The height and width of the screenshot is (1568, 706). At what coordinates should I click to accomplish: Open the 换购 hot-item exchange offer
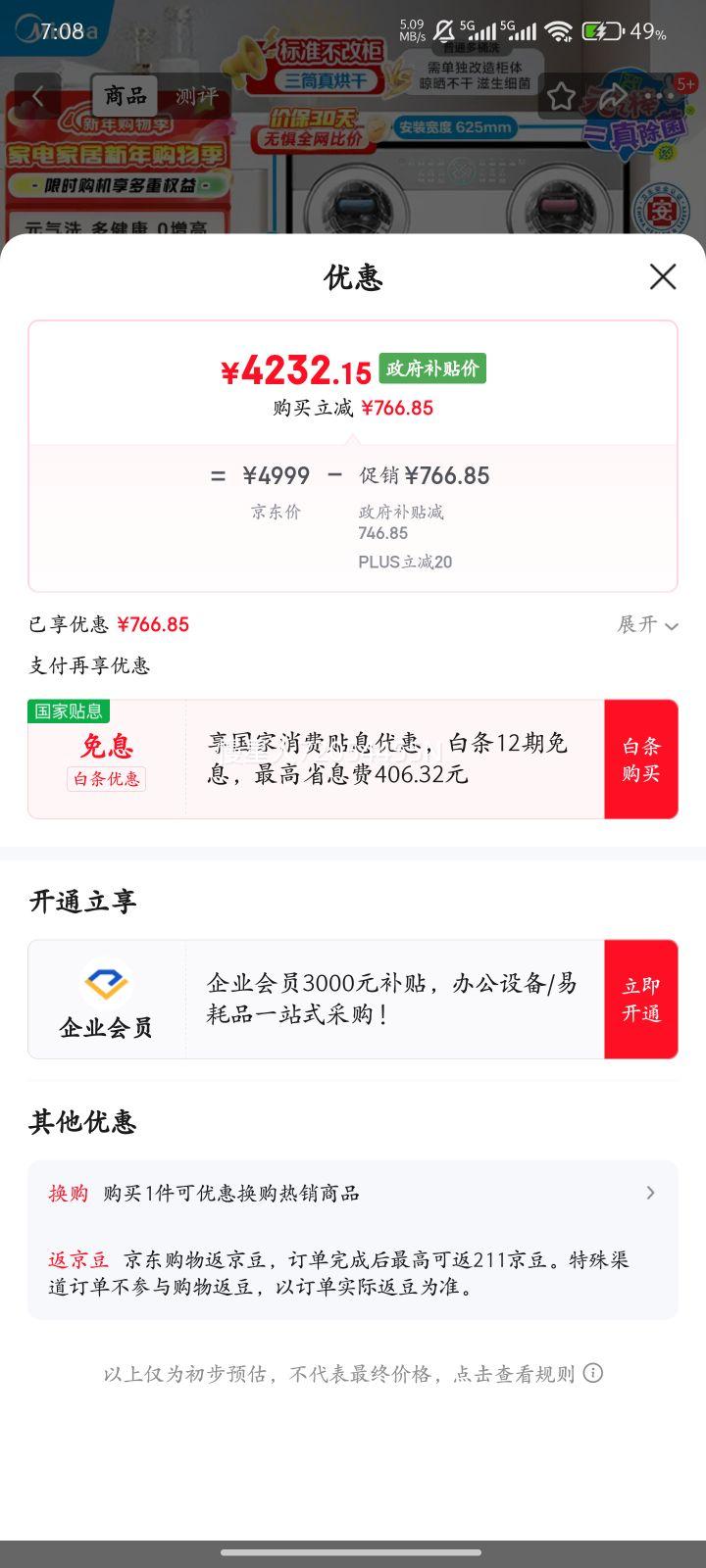click(x=353, y=1193)
